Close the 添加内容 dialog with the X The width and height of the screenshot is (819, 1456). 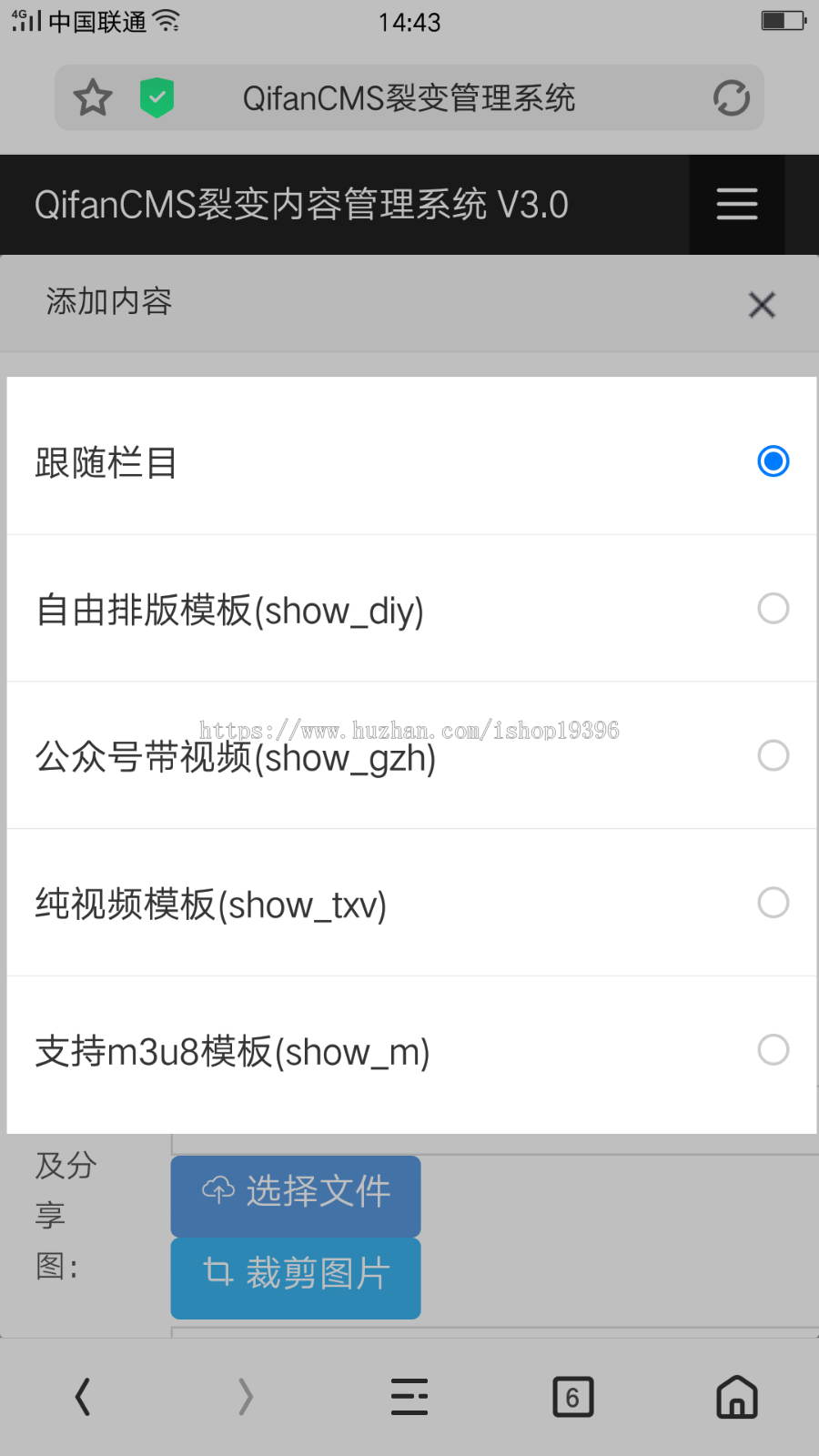click(x=762, y=305)
